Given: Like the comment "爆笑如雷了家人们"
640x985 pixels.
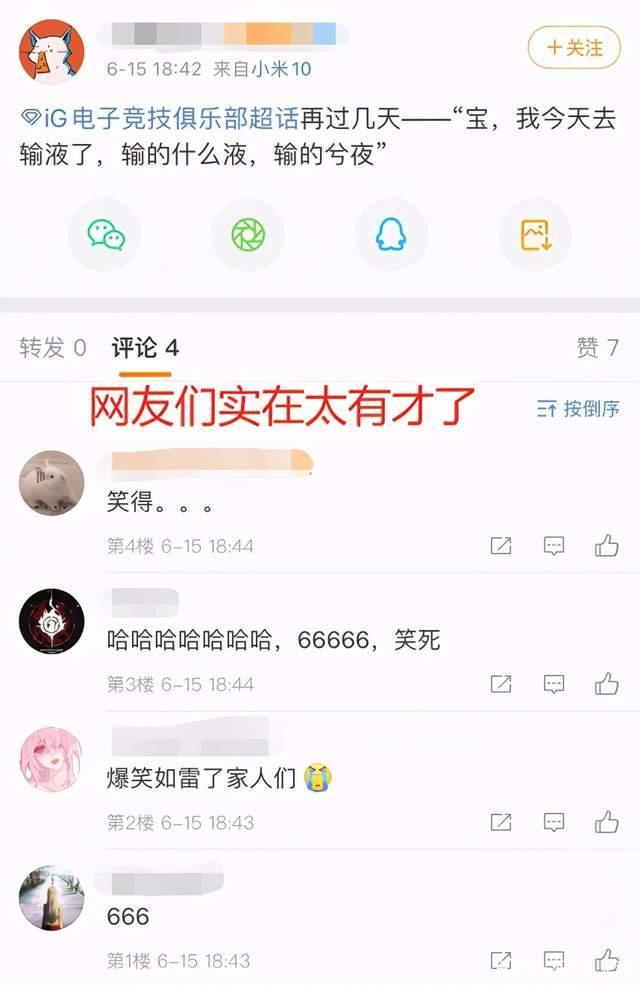Looking at the screenshot, I should click(606, 822).
